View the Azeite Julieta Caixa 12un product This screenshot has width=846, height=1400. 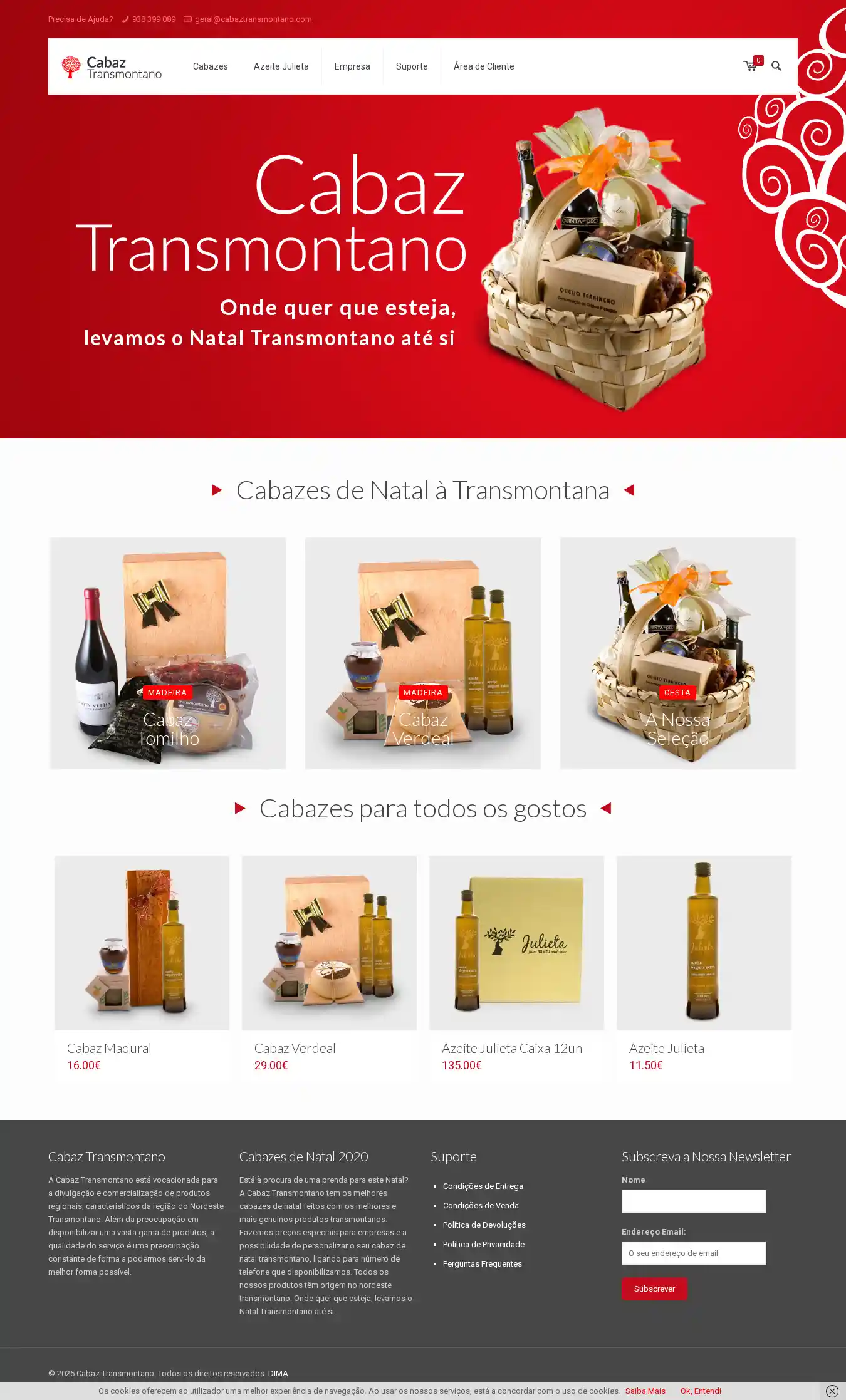point(516,965)
